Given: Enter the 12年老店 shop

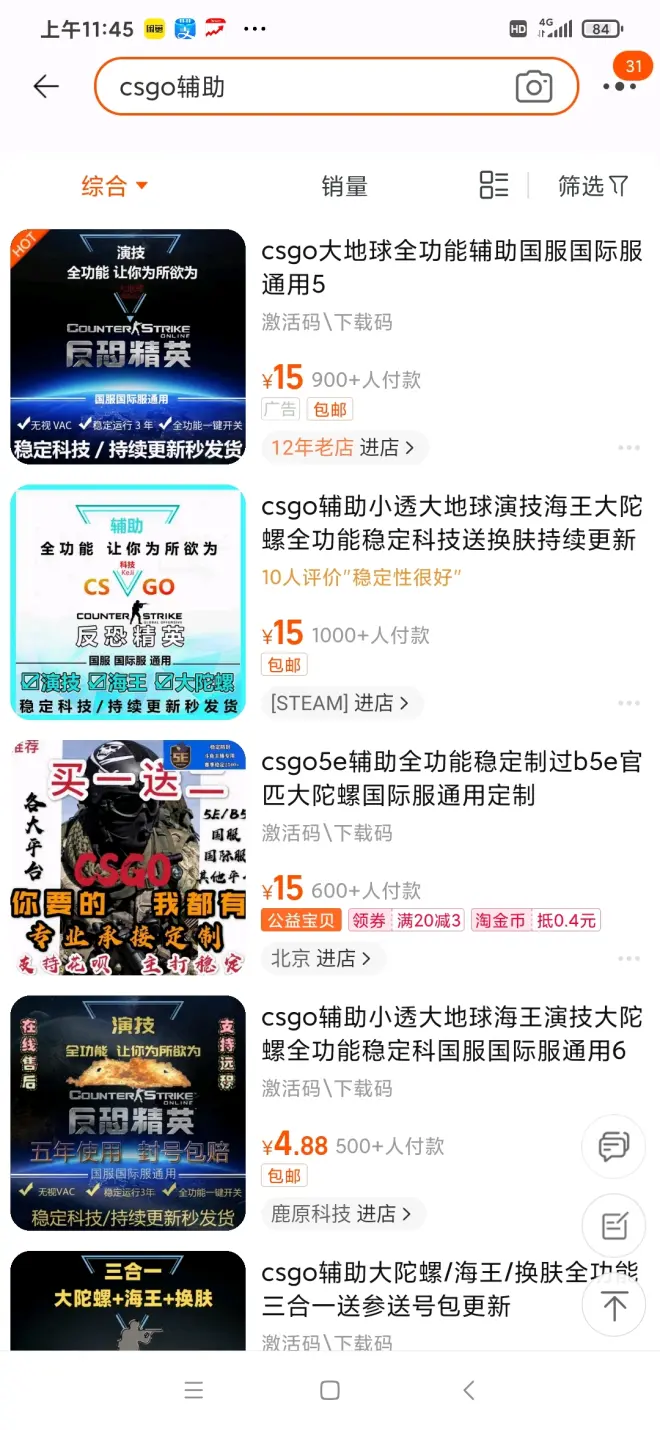Looking at the screenshot, I should click(x=343, y=447).
